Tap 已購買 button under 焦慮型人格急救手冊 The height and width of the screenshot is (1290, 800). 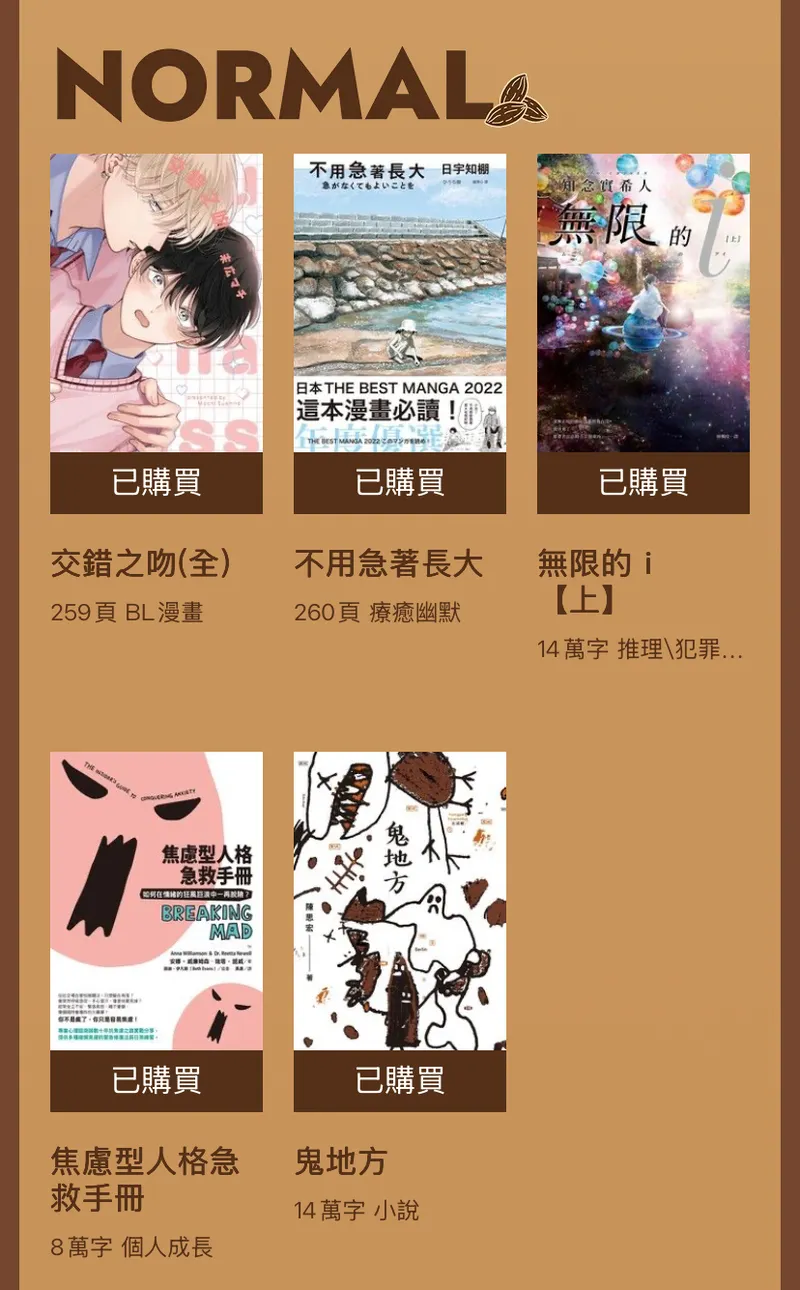[x=156, y=1081]
